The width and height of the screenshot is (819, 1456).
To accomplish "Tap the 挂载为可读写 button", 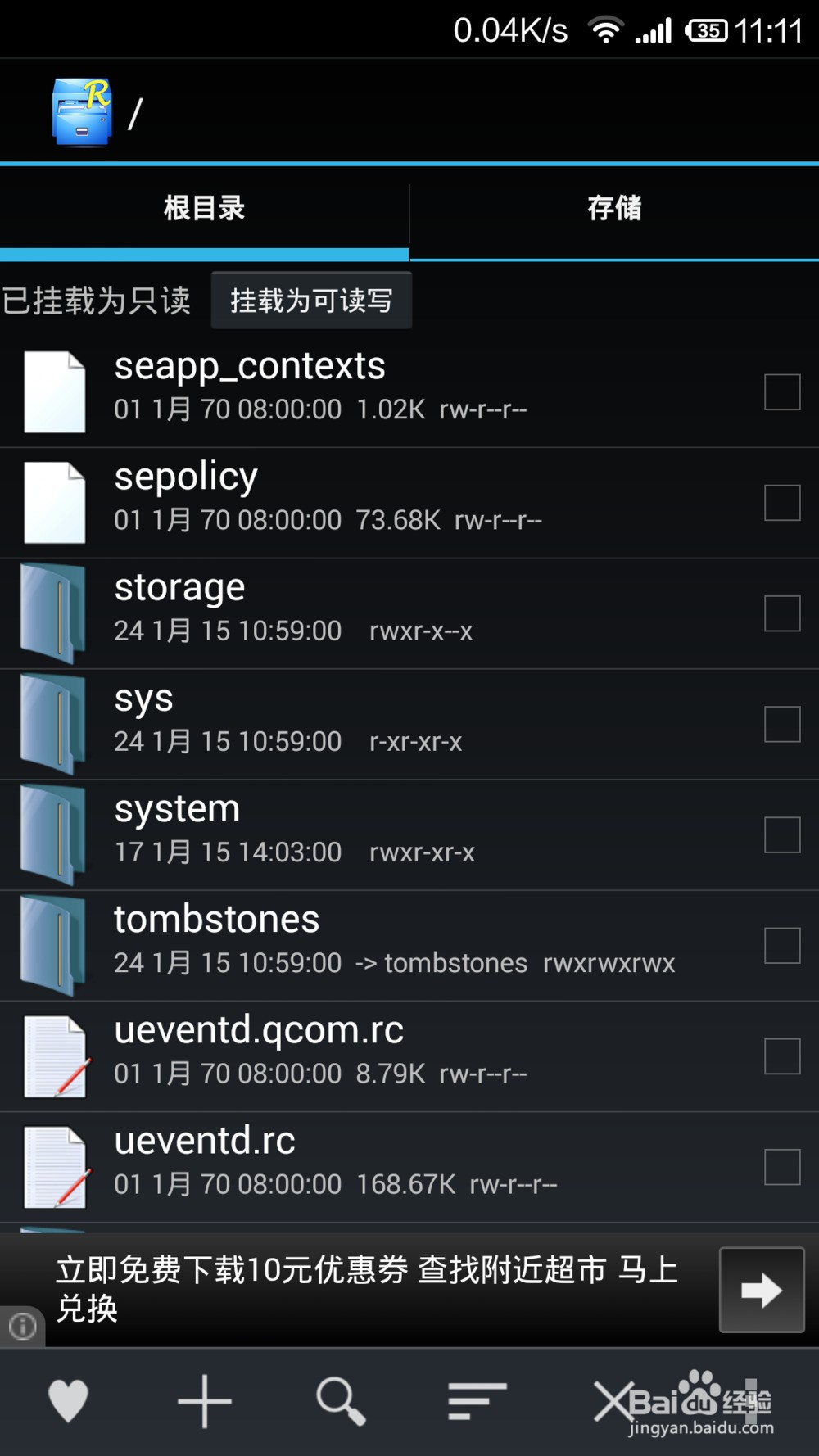I will tap(311, 301).
